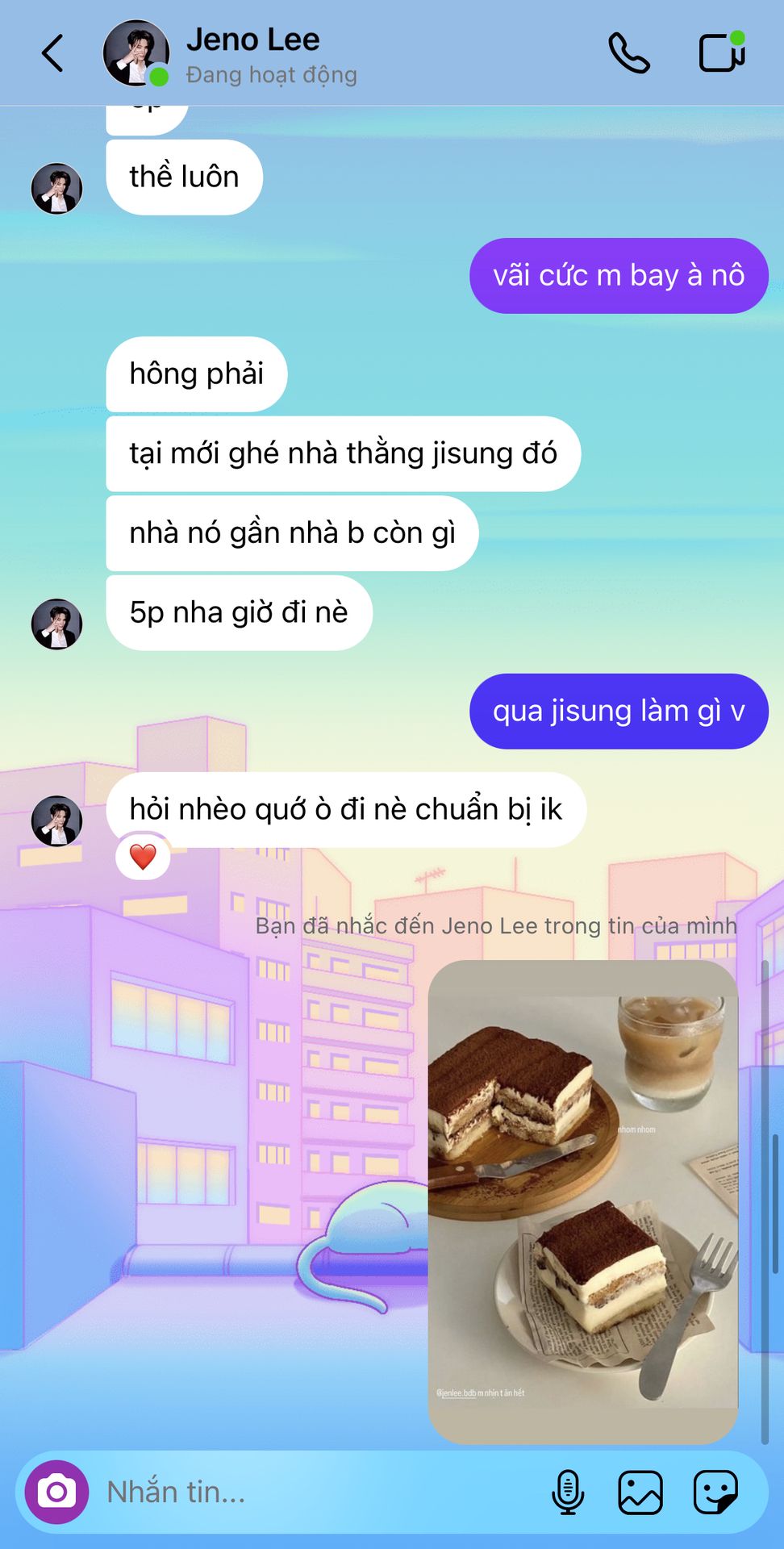The width and height of the screenshot is (784, 1549).
Task: Open the shared tiramisu story image
Action: (x=582, y=1200)
